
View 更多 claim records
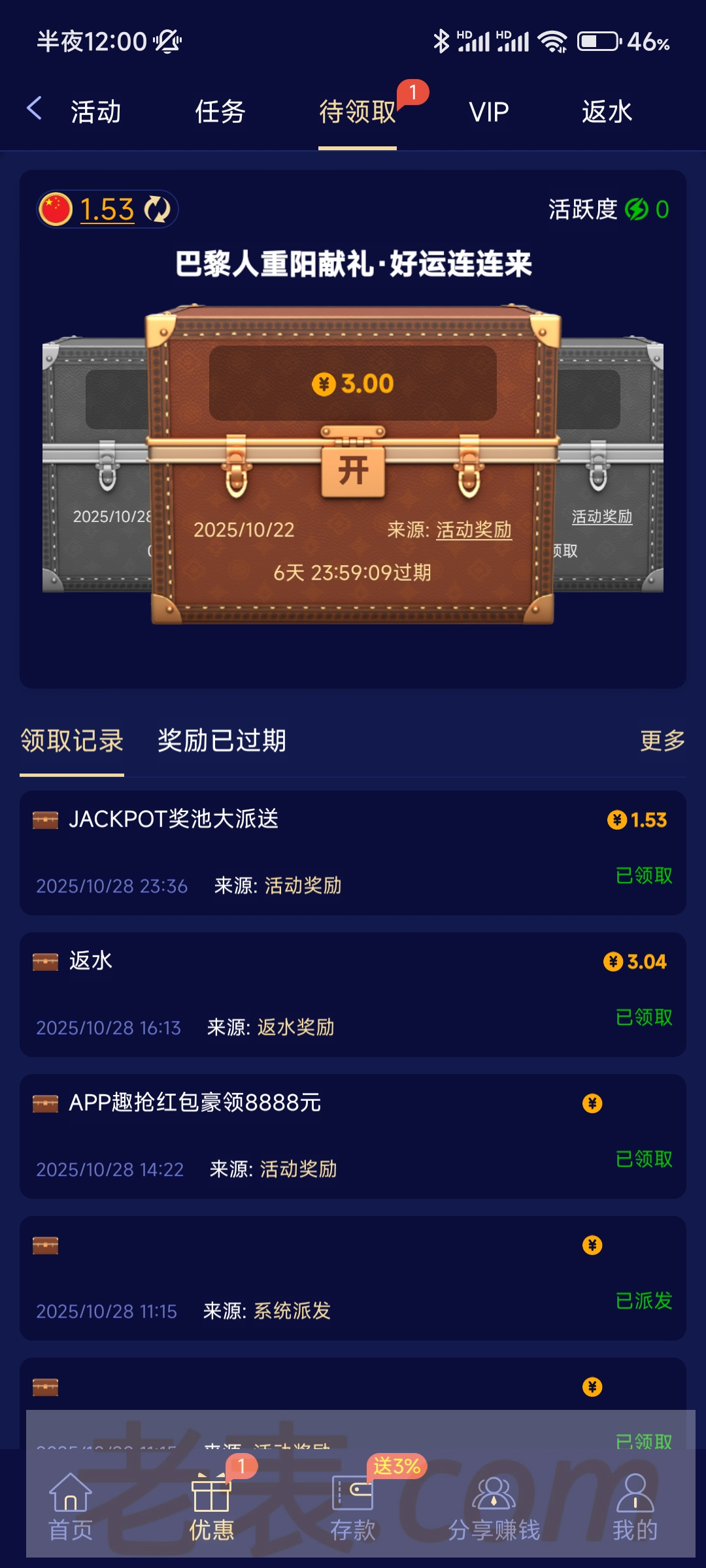[x=662, y=740]
